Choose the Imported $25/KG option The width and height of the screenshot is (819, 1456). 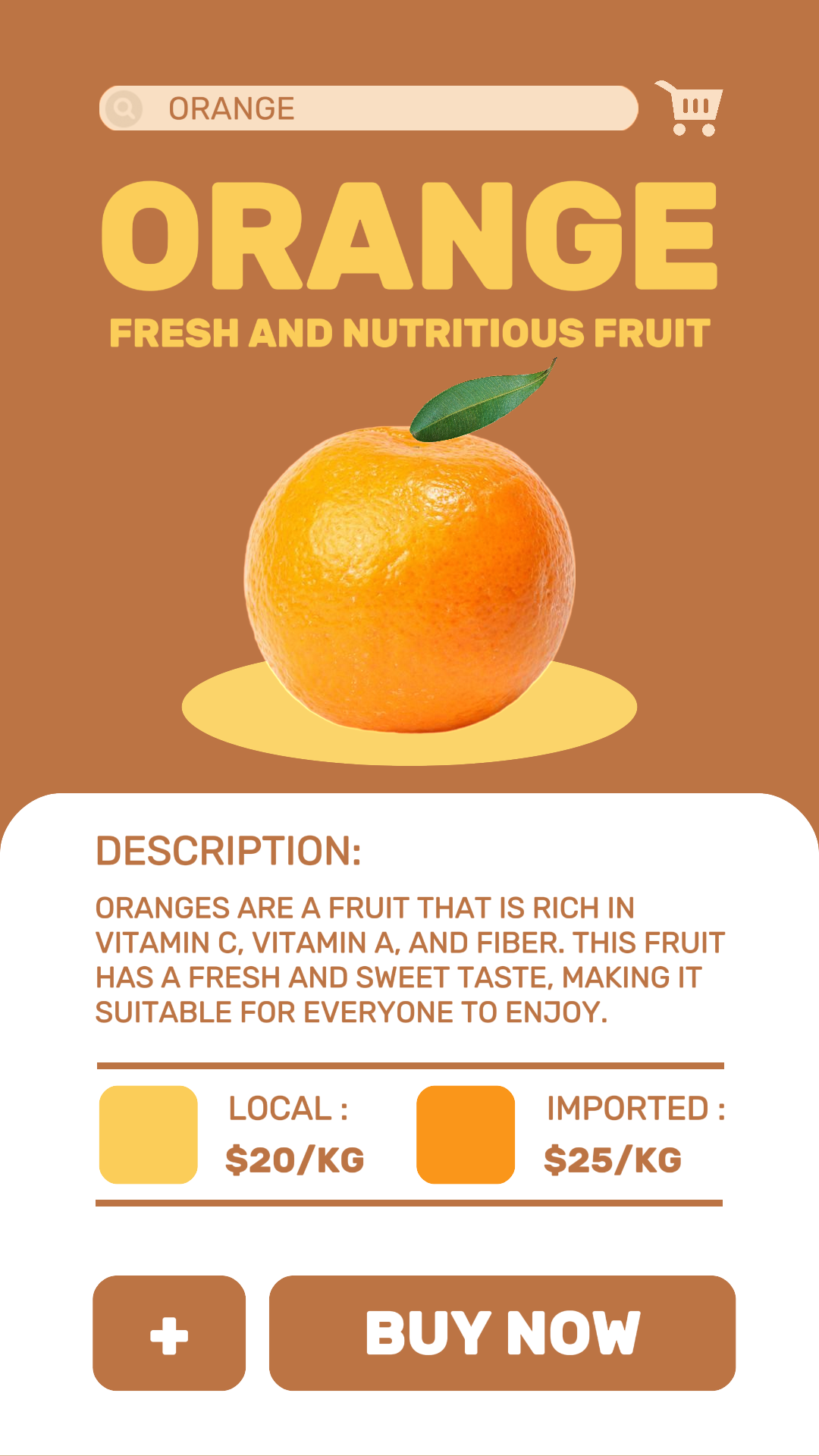pos(466,1134)
